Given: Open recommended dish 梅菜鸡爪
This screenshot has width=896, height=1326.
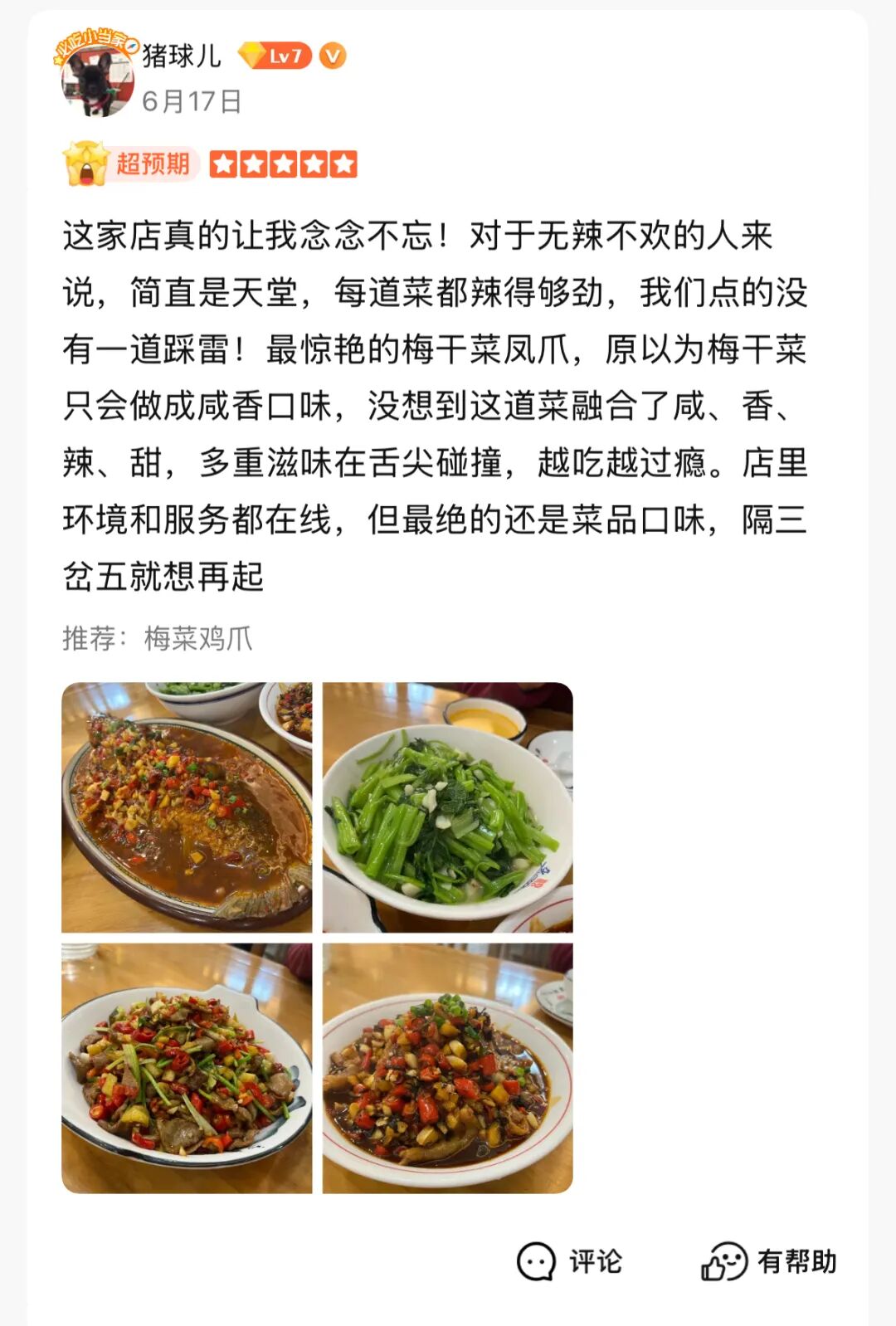Looking at the screenshot, I should click(x=198, y=638).
